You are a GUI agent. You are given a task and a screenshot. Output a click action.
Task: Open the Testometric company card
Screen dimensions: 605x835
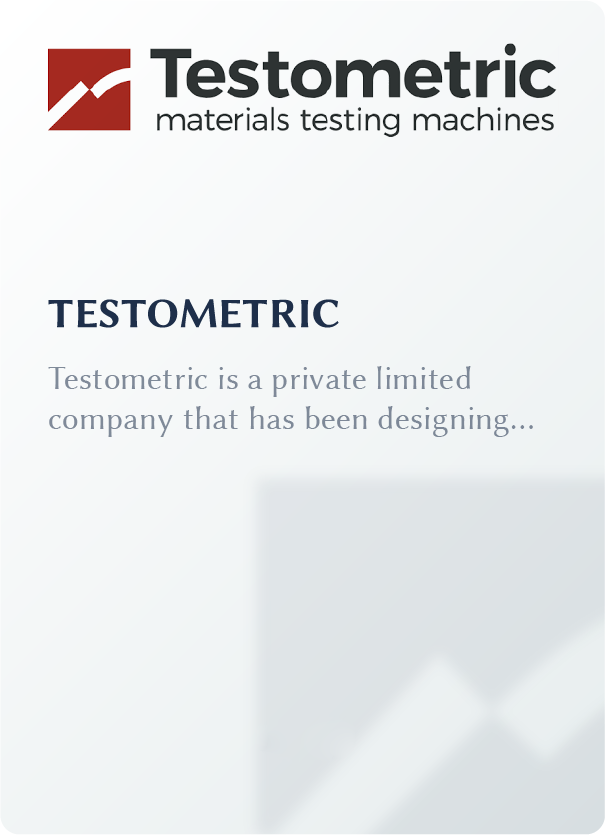[x=302, y=418]
